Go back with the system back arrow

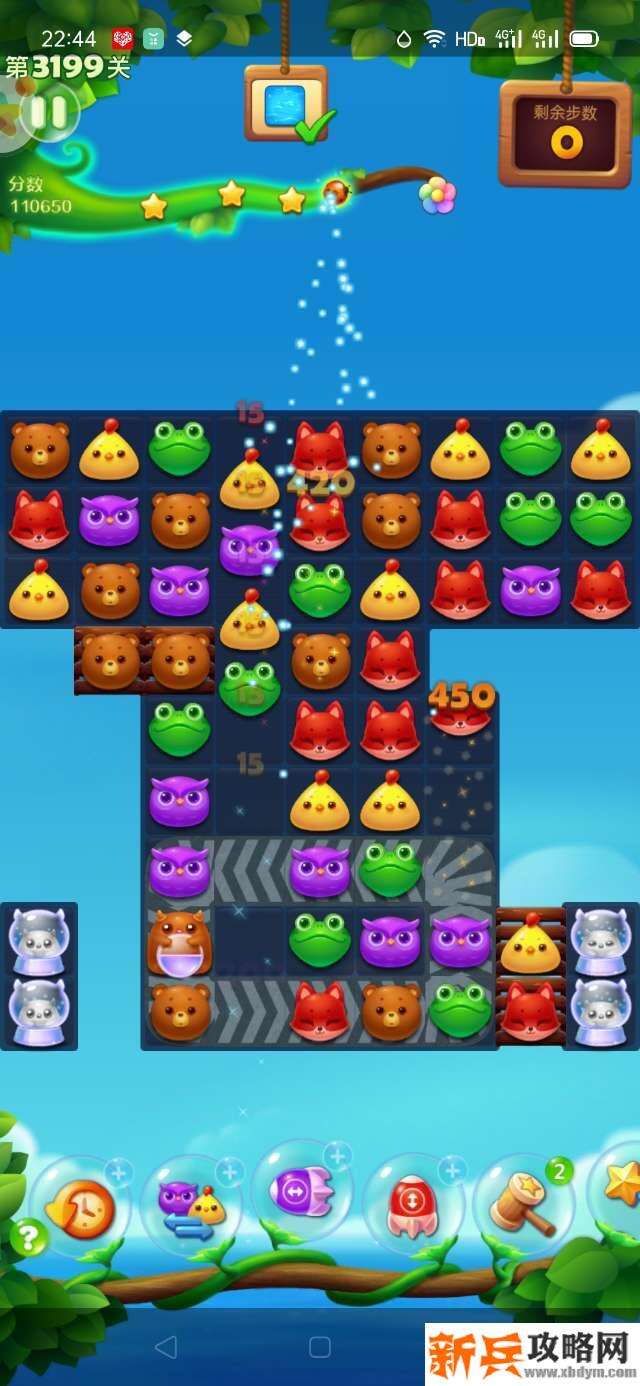pyautogui.click(x=166, y=1347)
